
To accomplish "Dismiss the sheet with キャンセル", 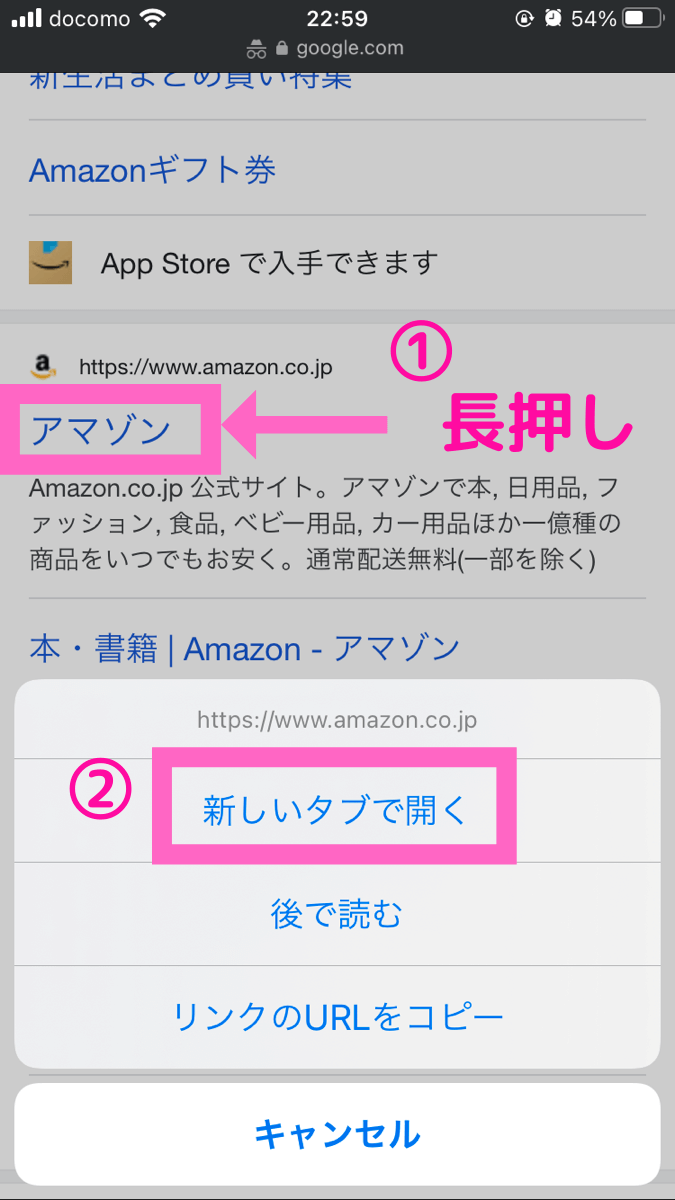I will pos(337,1134).
